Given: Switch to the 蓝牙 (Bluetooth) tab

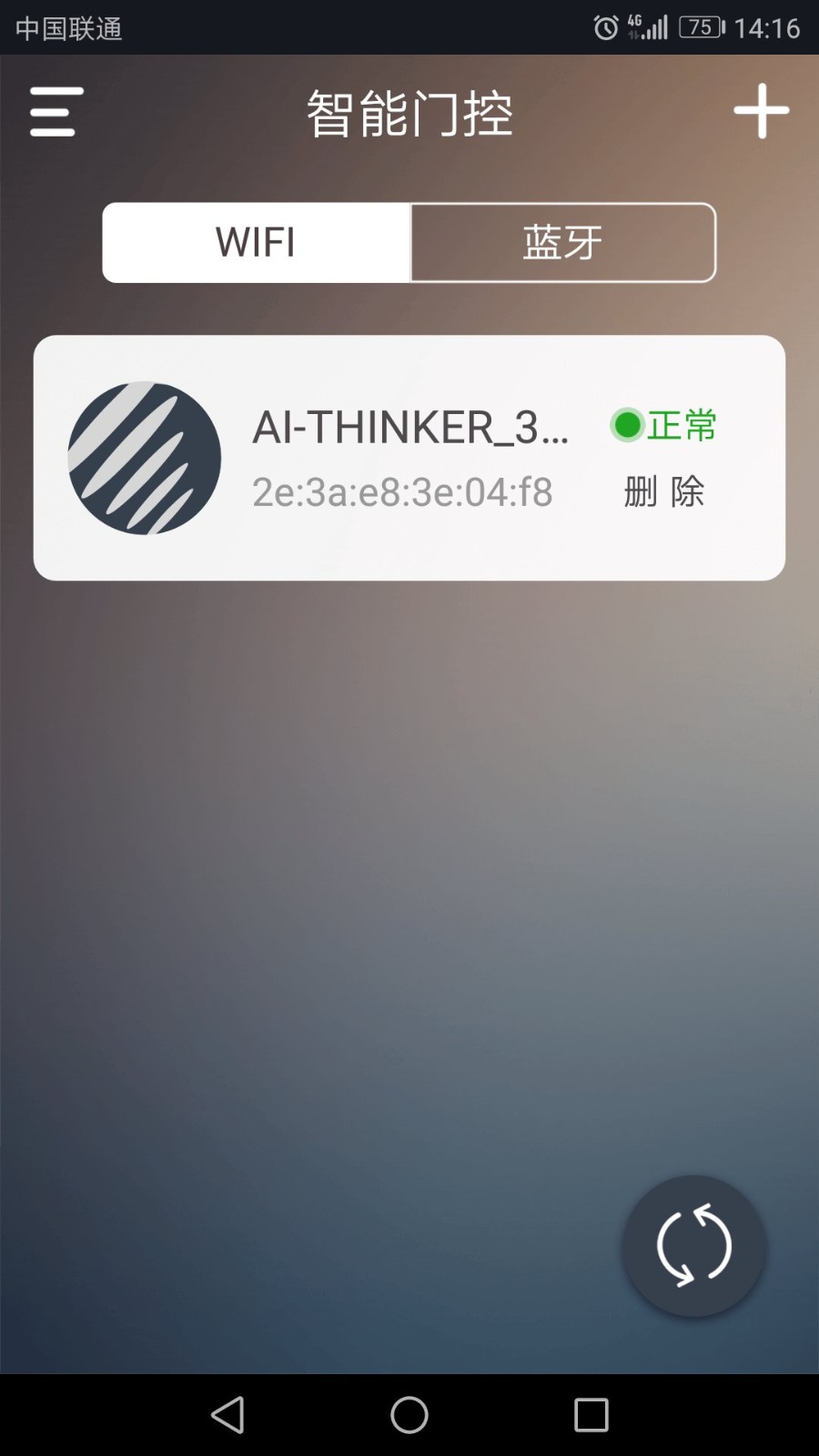Looking at the screenshot, I should click(562, 243).
